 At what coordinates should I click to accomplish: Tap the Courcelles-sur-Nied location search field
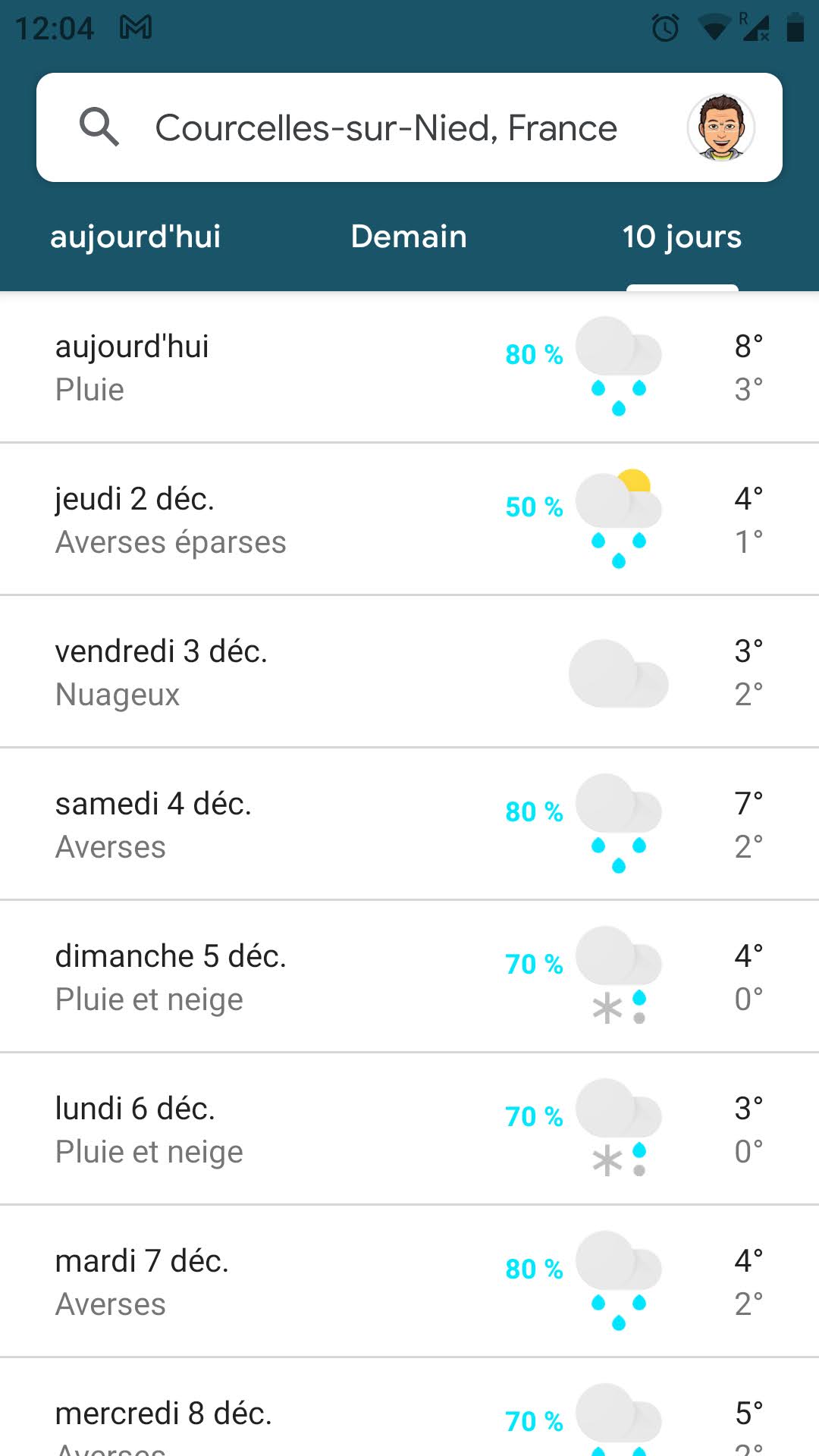[x=385, y=127]
